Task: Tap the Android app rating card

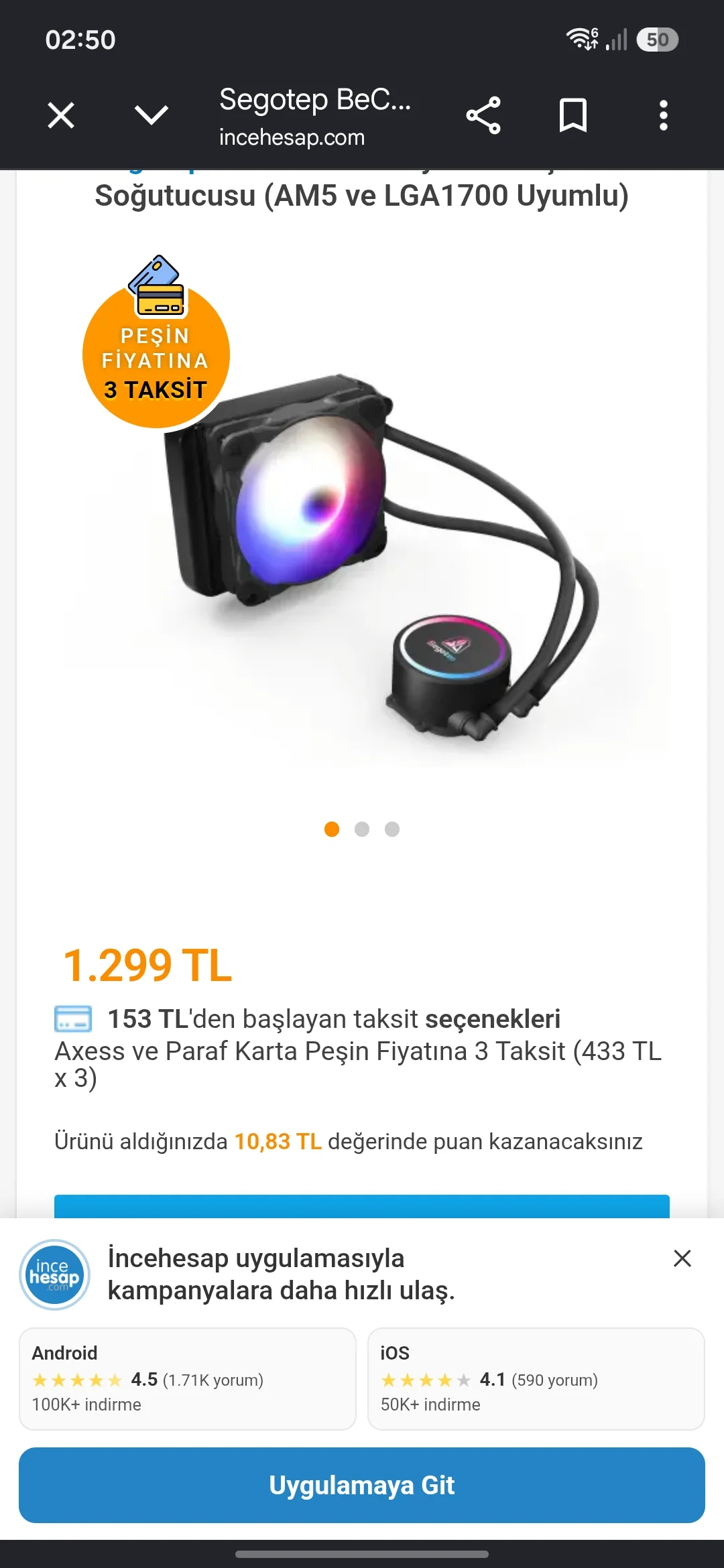Action: click(188, 1379)
